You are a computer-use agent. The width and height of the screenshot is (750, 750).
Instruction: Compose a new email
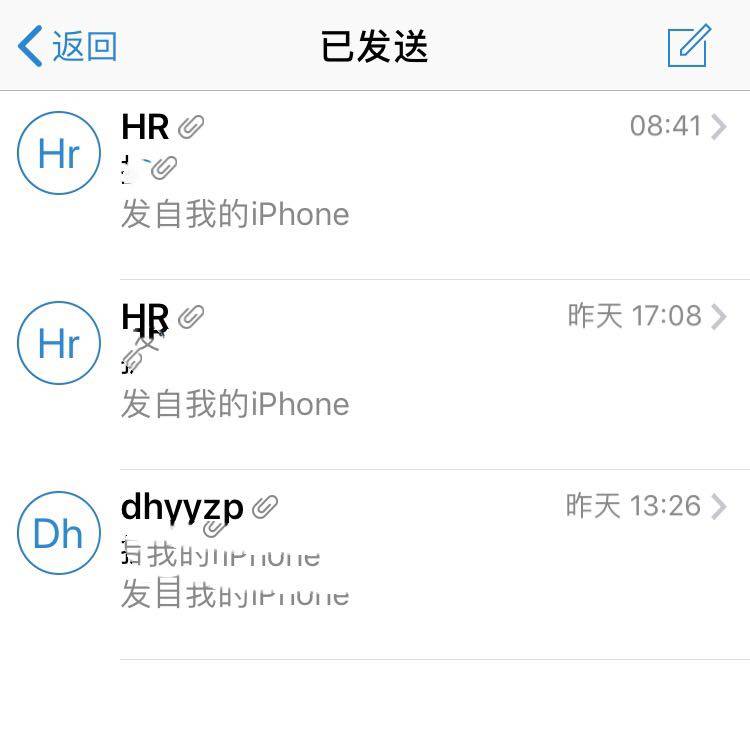coord(688,46)
